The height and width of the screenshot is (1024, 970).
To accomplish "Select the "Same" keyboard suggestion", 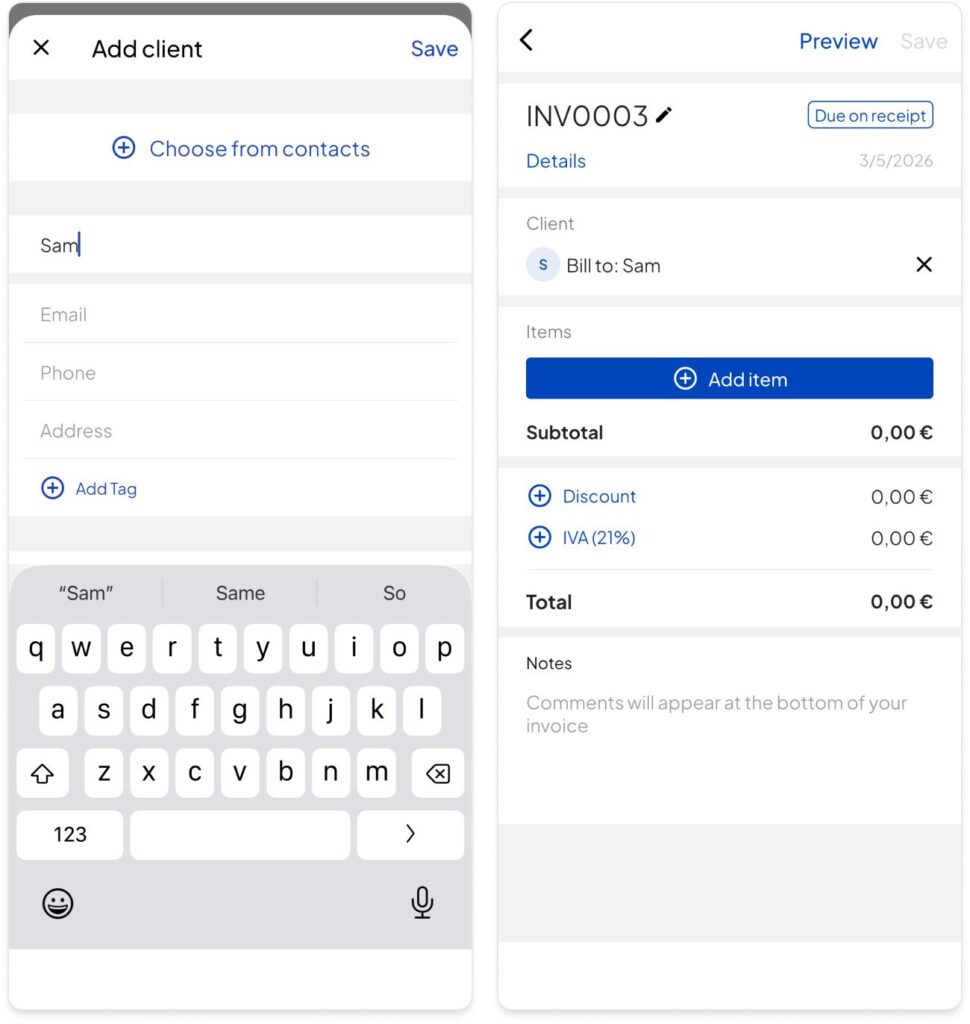I will click(240, 593).
